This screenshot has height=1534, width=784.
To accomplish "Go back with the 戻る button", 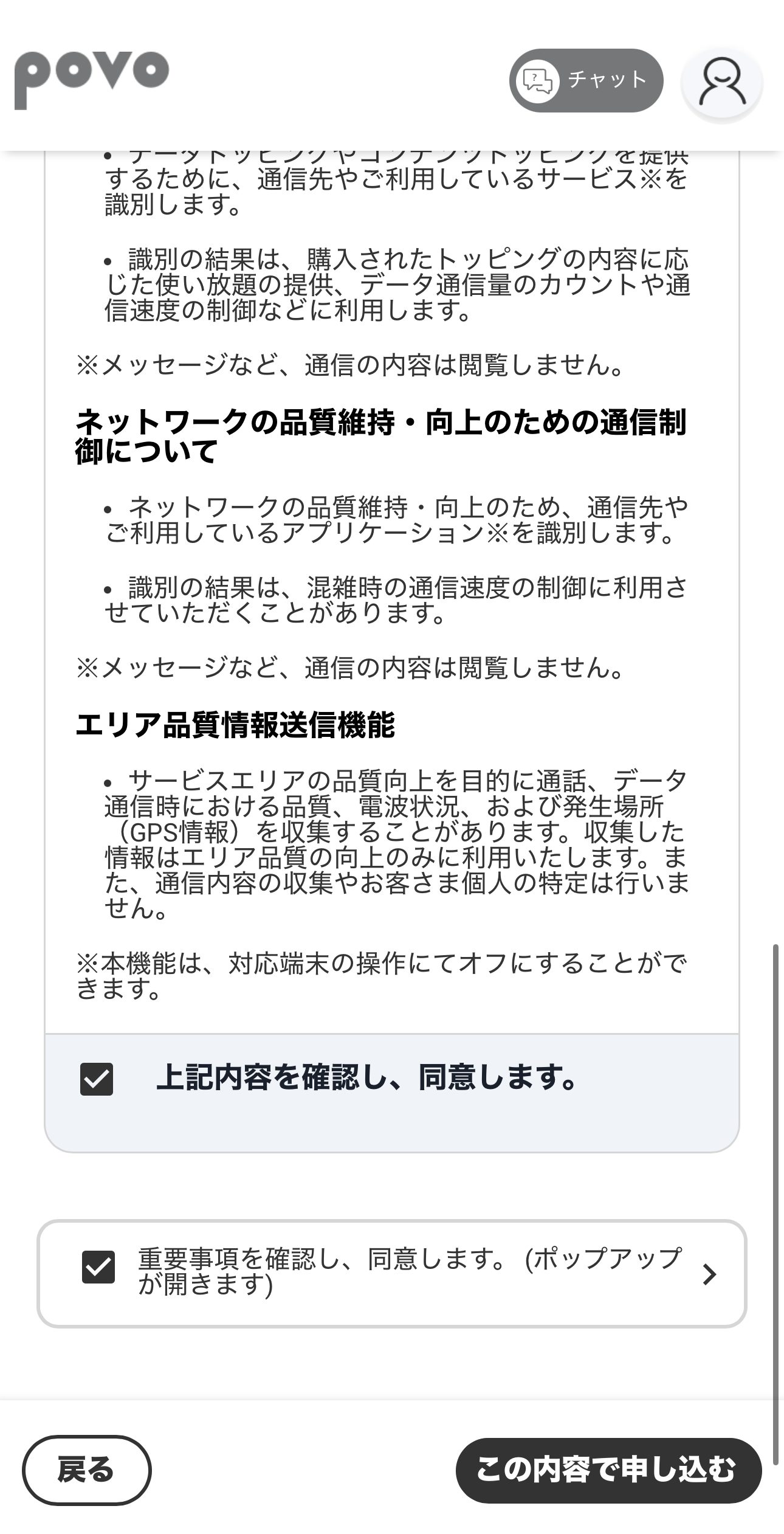I will (86, 1470).
